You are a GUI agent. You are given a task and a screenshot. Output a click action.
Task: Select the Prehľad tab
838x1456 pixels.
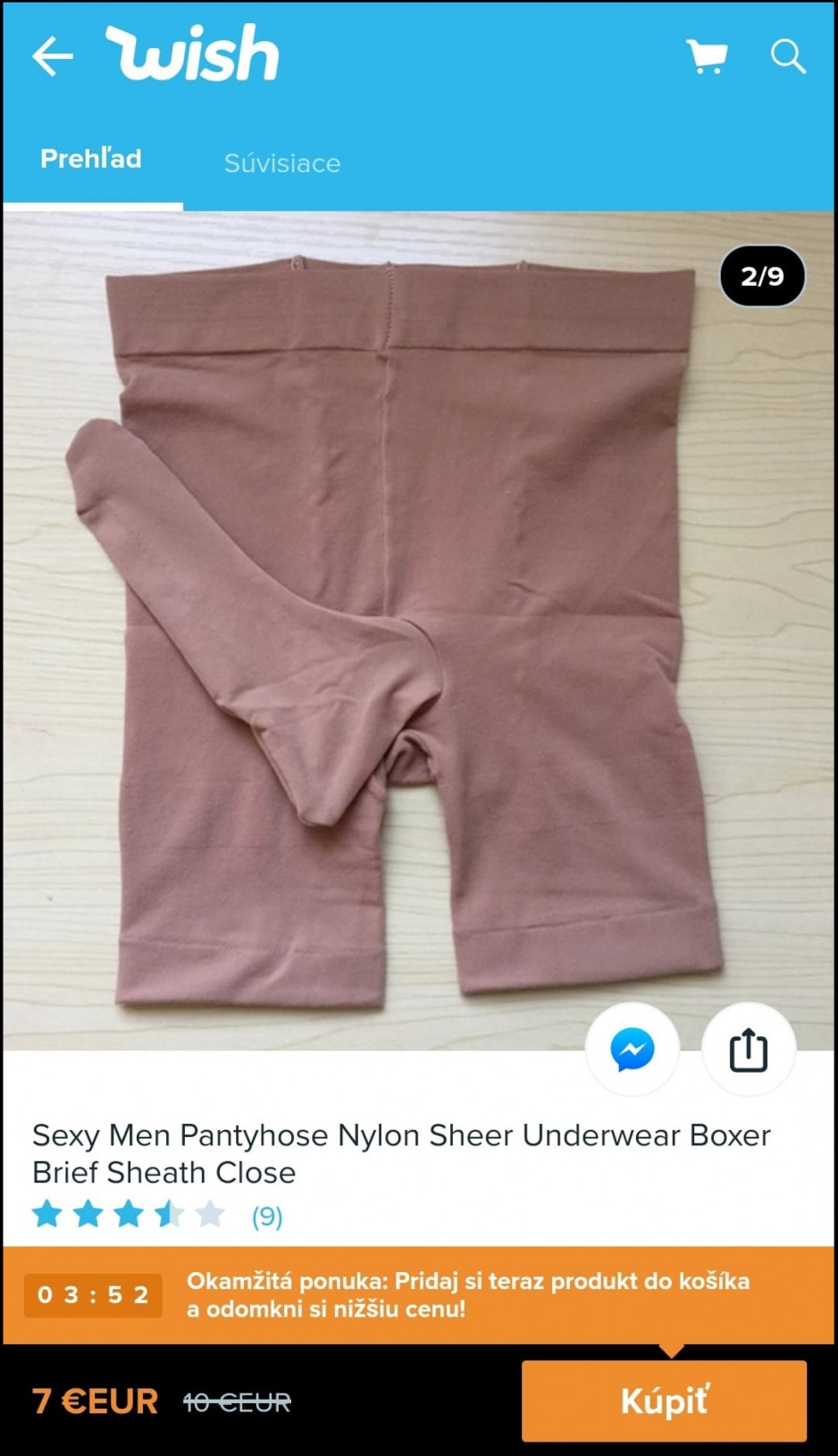tap(91, 160)
